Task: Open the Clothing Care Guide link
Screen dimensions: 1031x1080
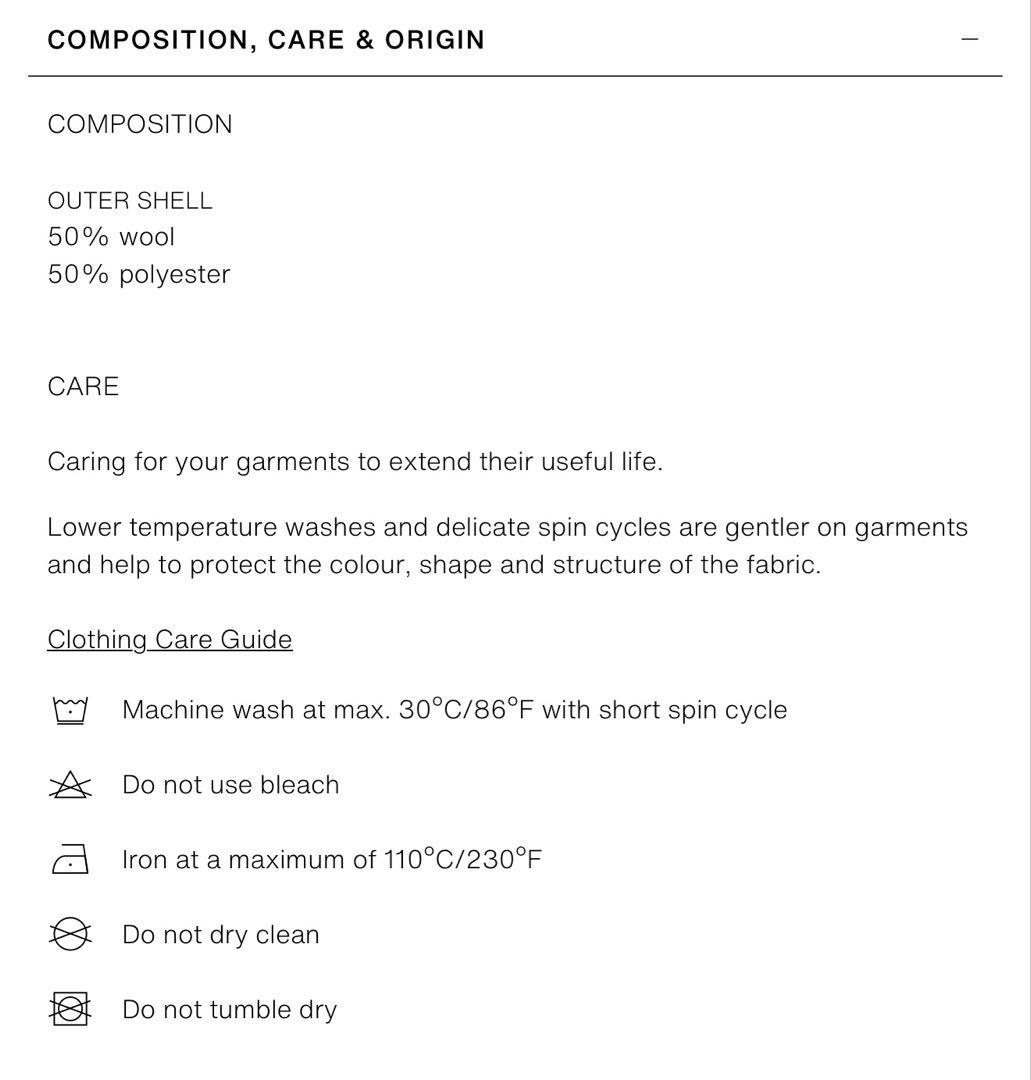Action: [170, 640]
